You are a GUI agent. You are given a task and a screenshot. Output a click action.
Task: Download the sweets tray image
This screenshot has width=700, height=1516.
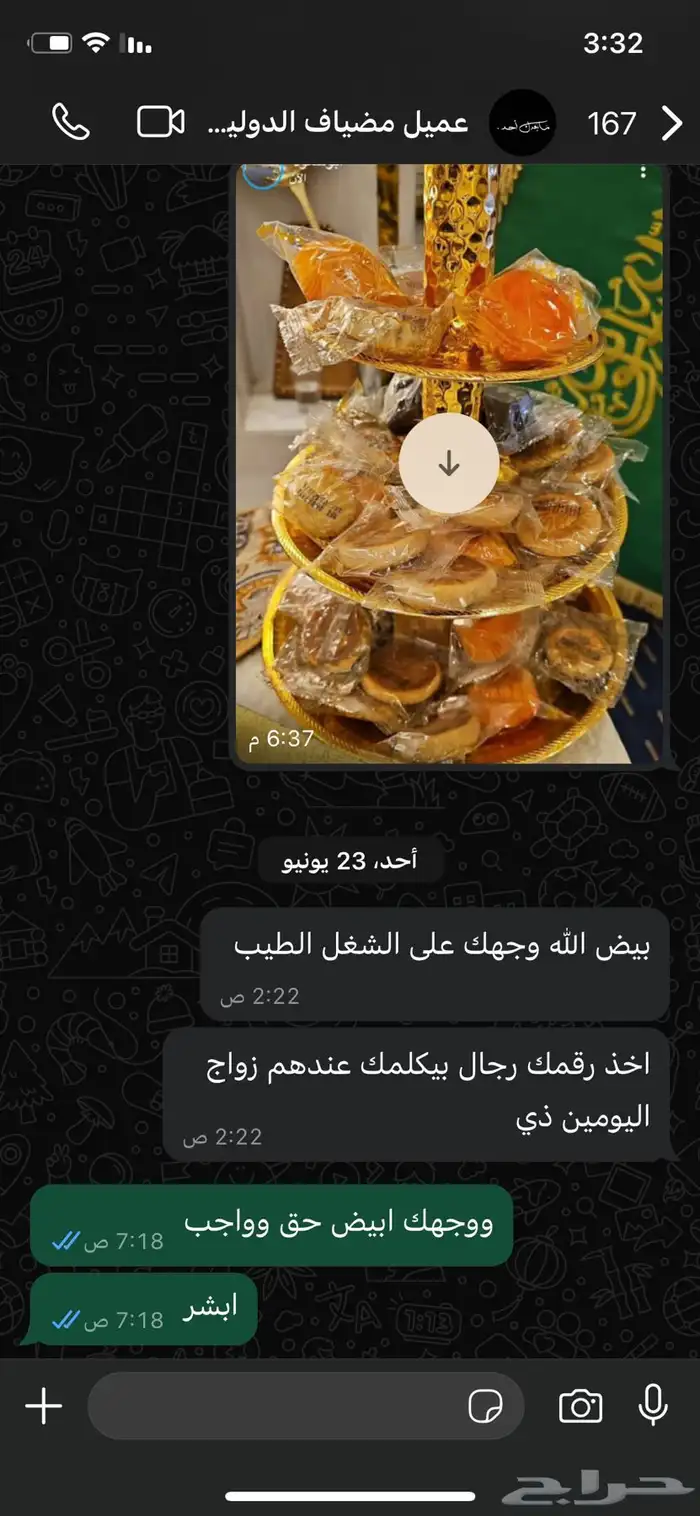(x=448, y=462)
